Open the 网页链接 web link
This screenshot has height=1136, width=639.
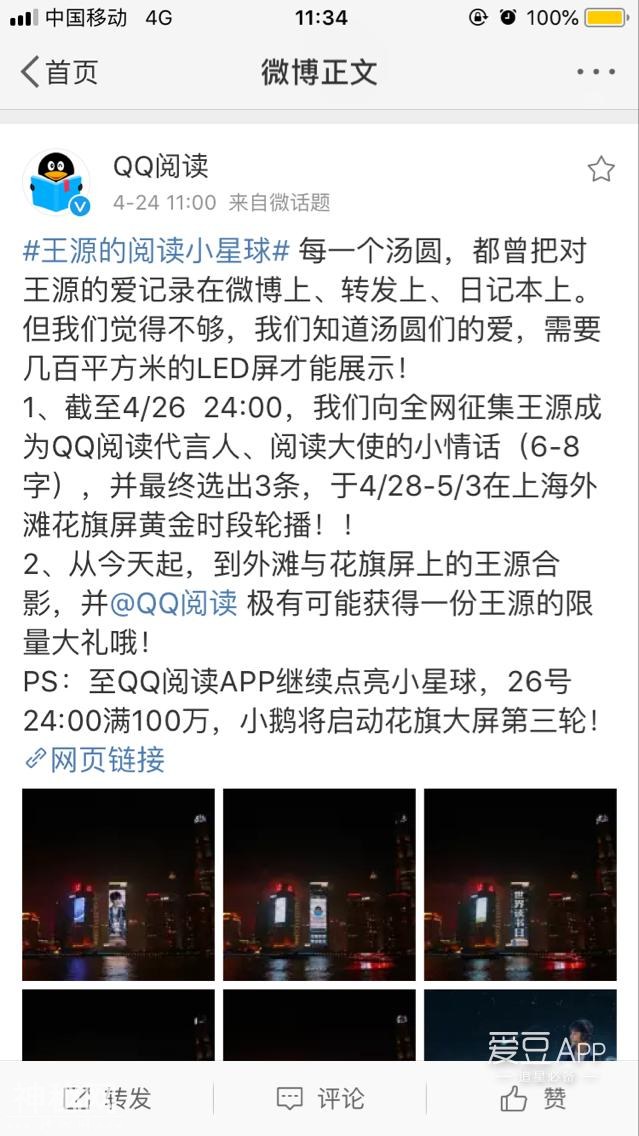pos(95,760)
